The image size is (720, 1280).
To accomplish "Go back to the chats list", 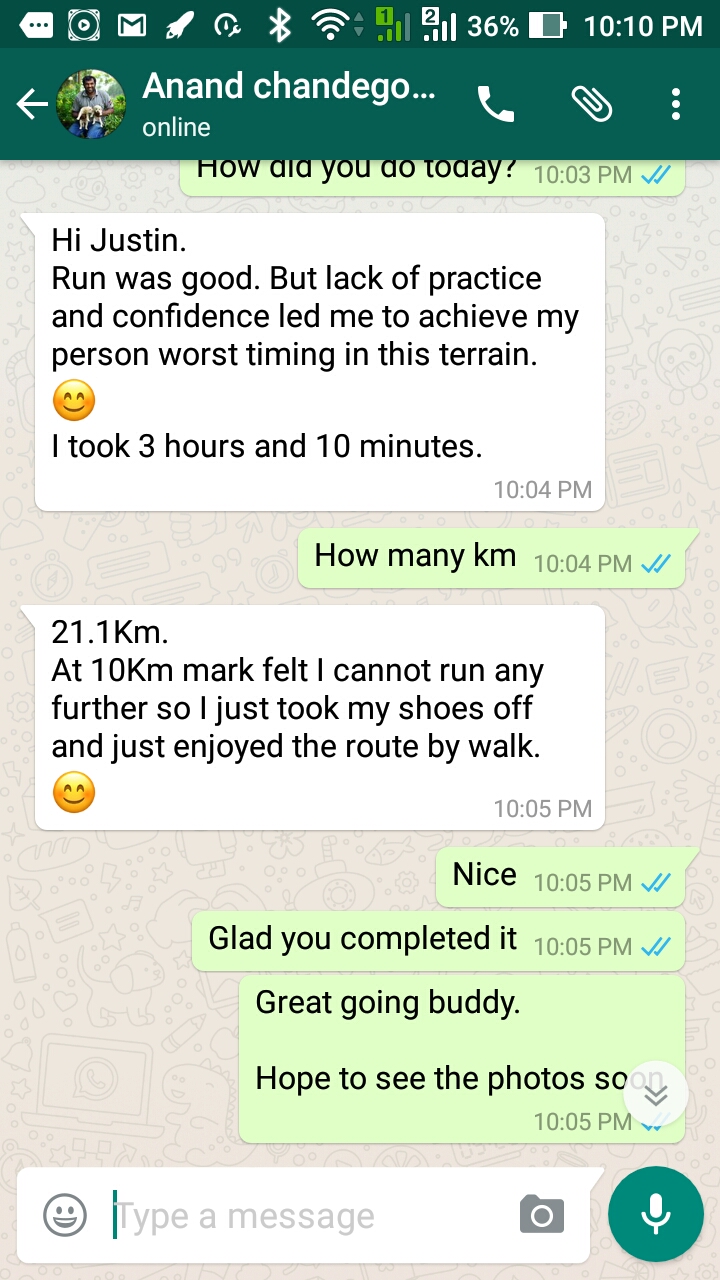I will point(32,104).
